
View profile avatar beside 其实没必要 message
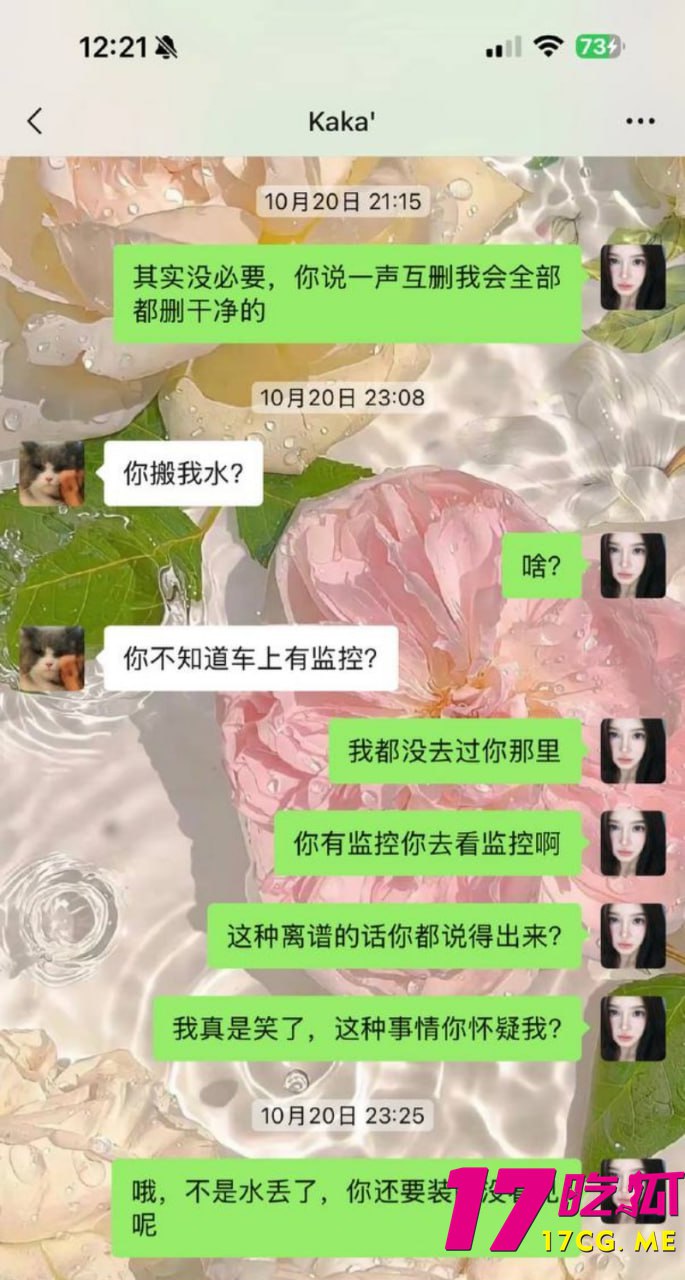633,277
